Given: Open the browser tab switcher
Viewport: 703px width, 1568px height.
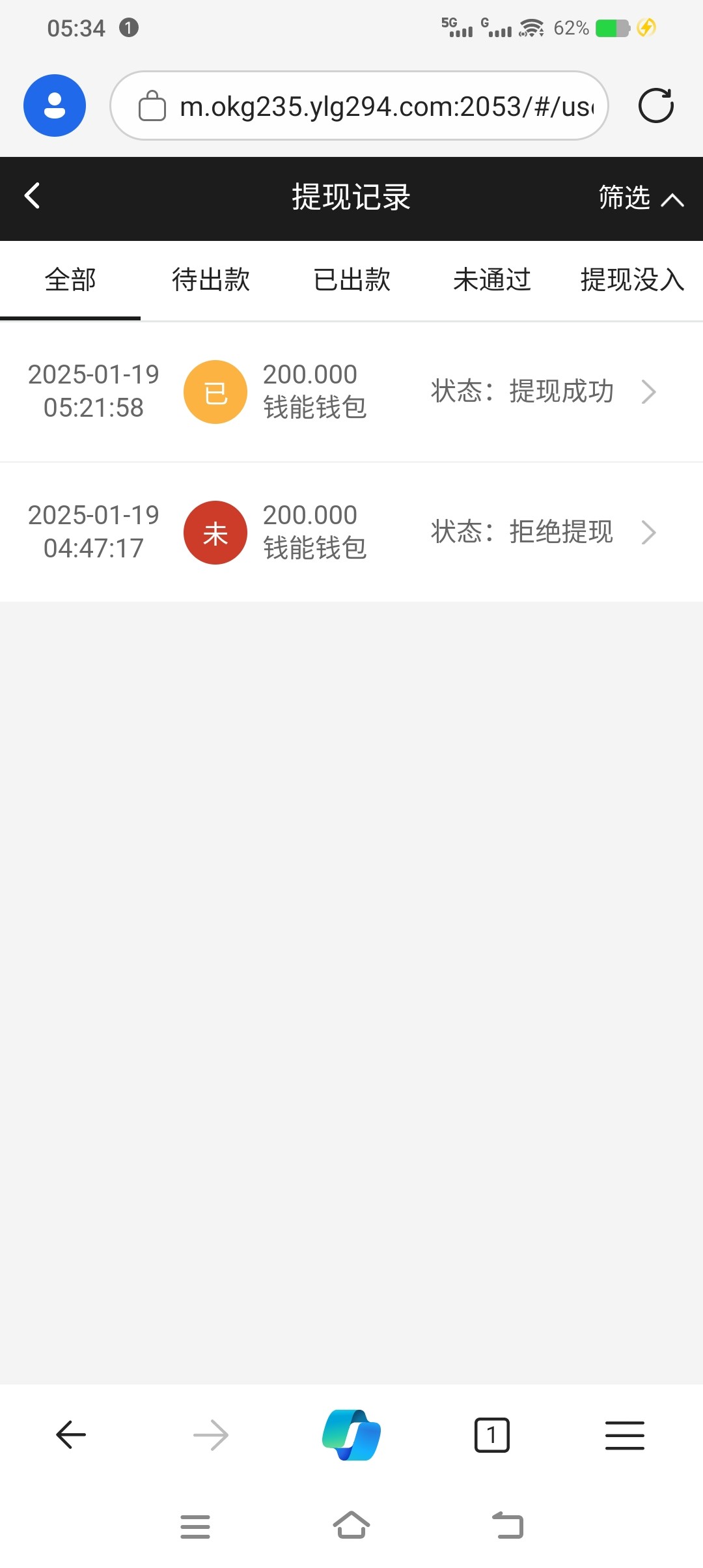Looking at the screenshot, I should click(492, 1435).
